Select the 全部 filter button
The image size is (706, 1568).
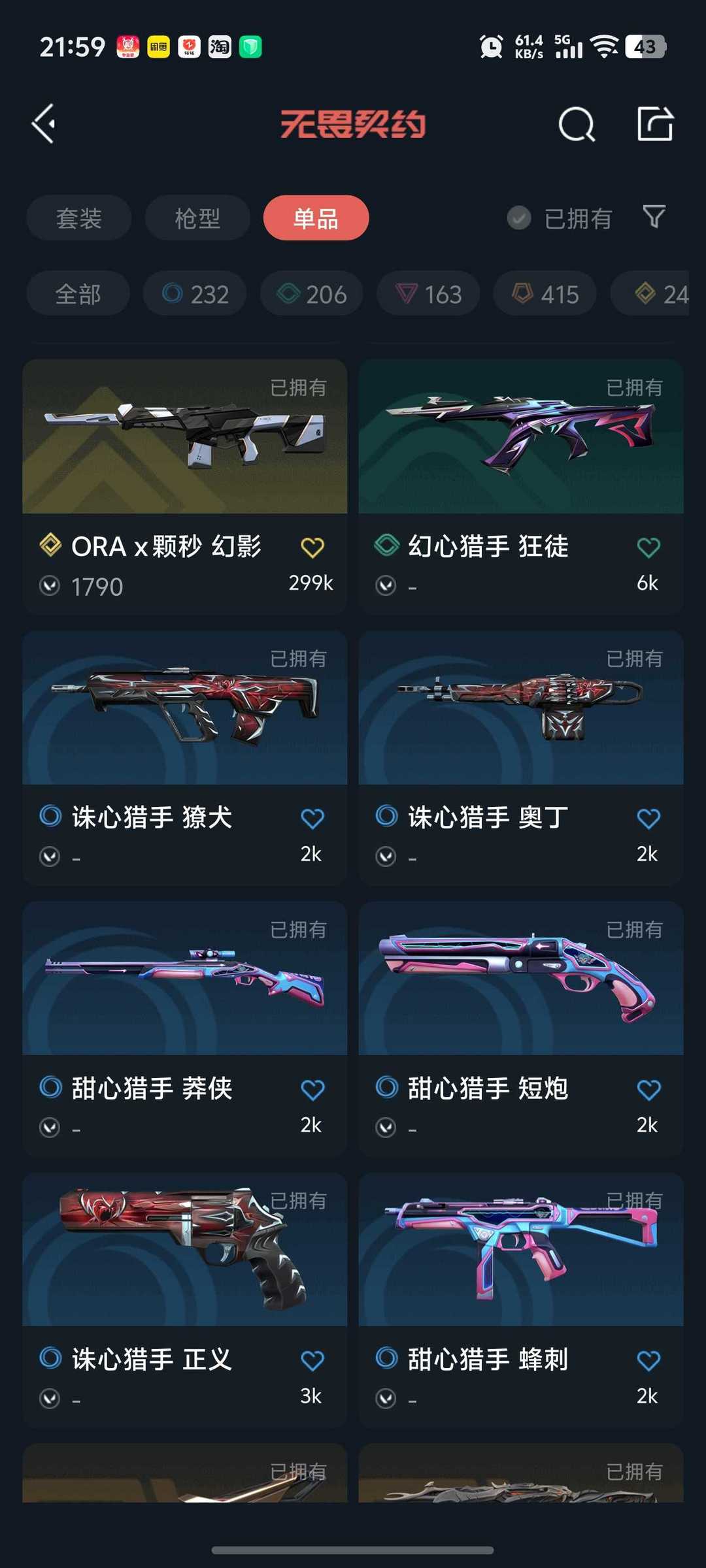pyautogui.click(x=77, y=293)
